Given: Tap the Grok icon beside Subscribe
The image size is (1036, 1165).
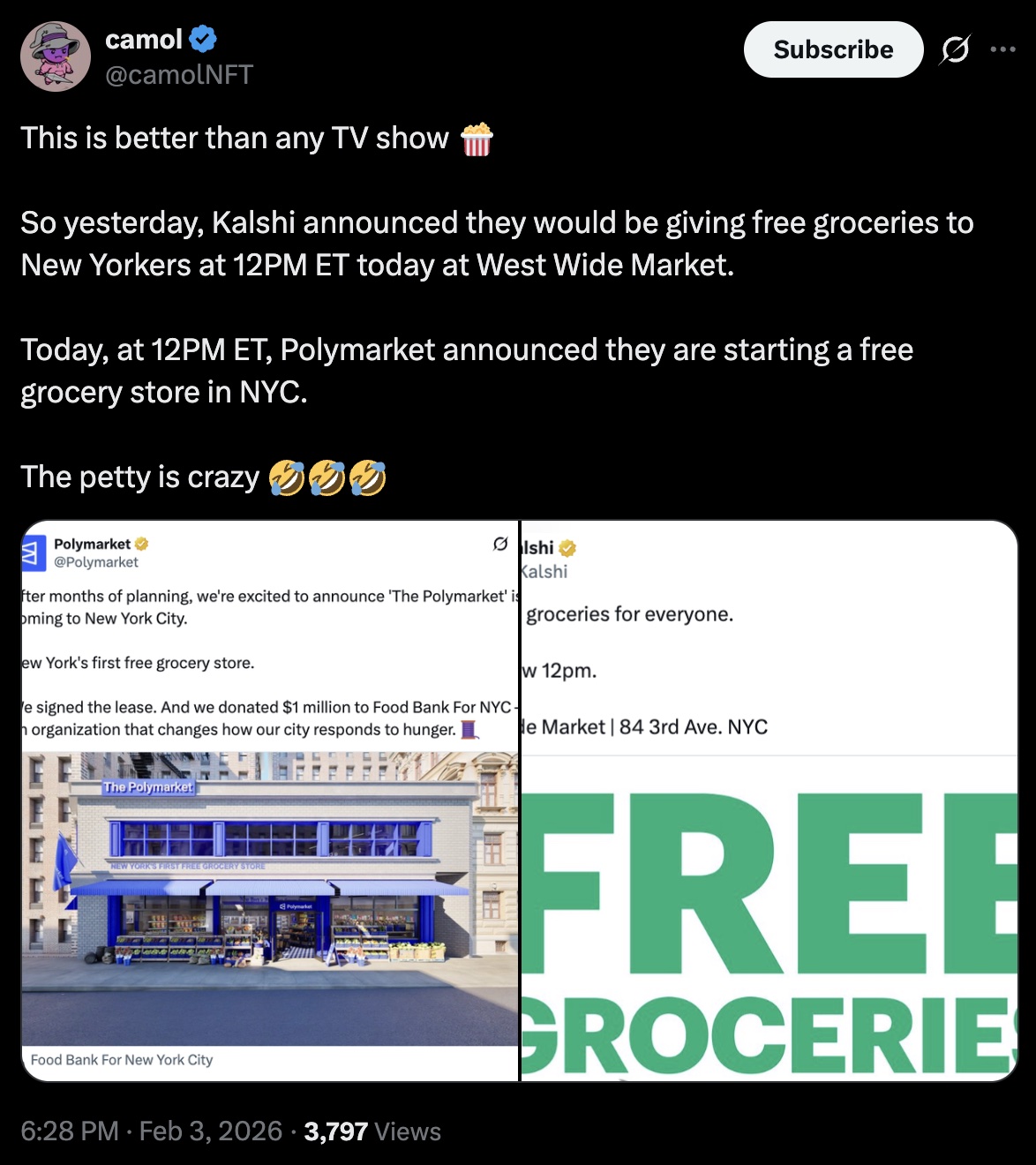Looking at the screenshot, I should (954, 49).
